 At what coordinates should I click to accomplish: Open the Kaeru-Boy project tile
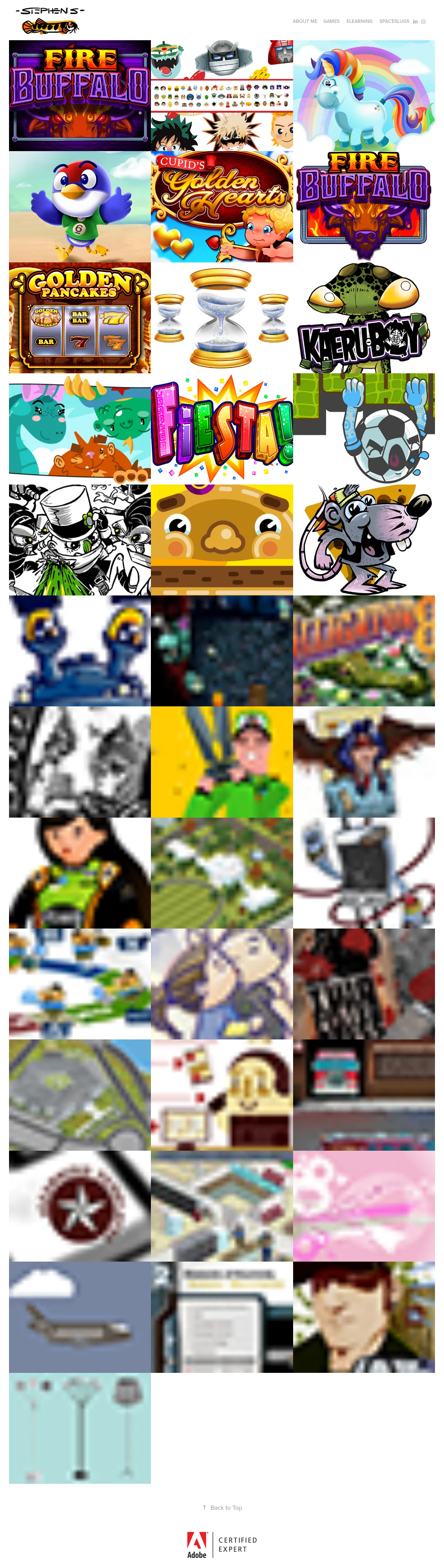coord(364,318)
